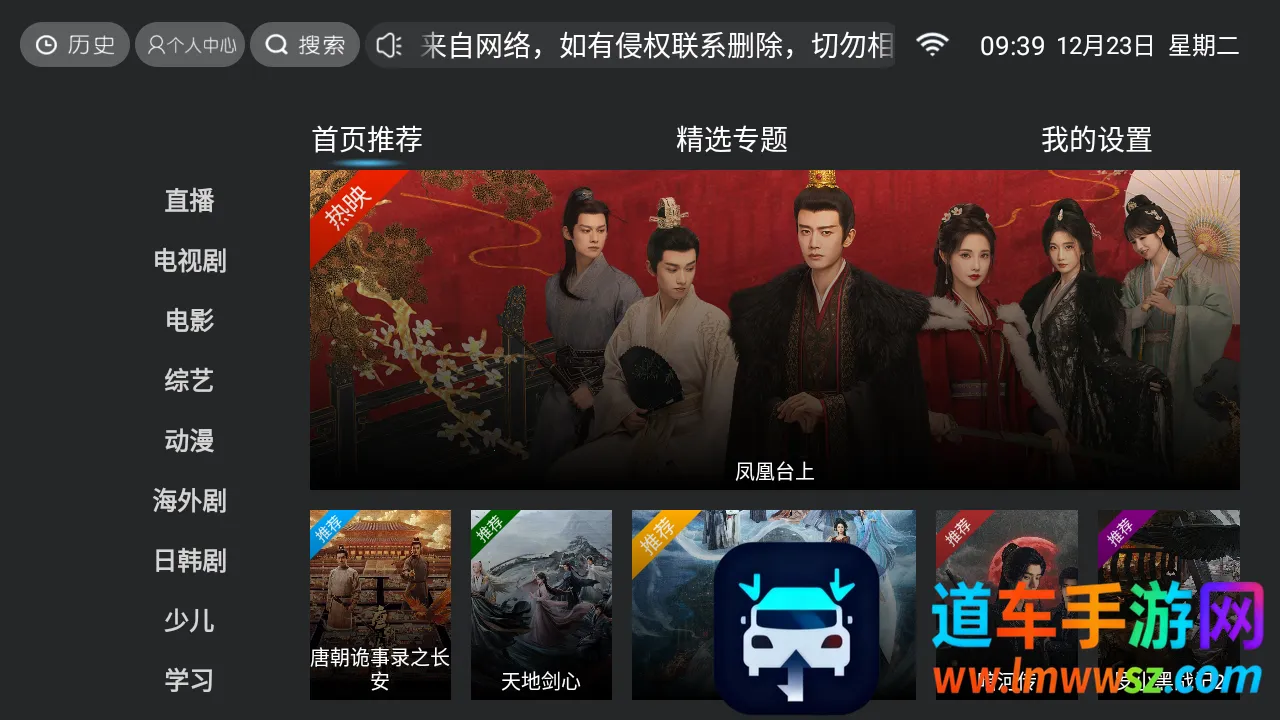Open the 日韩剧 category
Screen dimensions: 1280x720
190,561
